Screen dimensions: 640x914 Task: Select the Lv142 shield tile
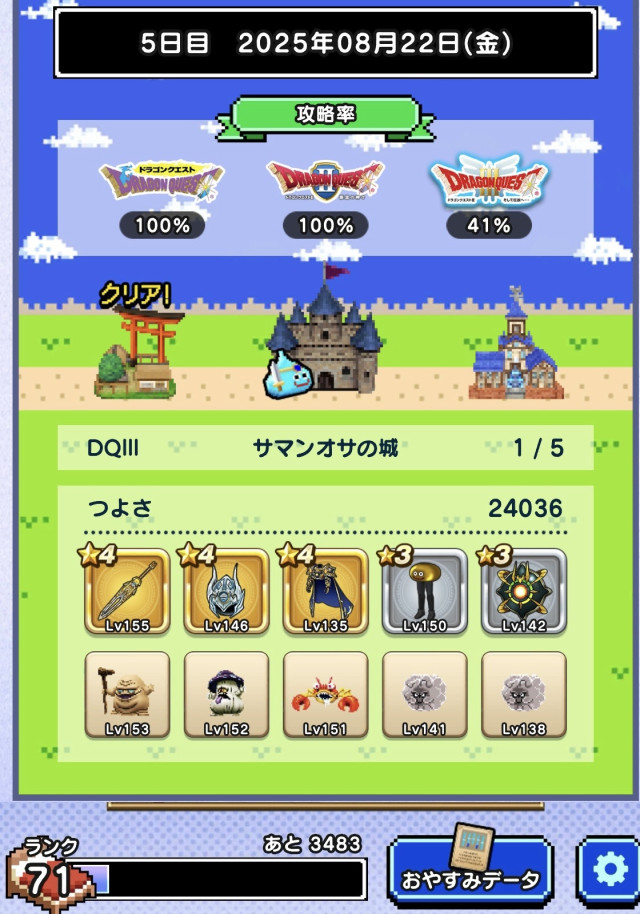point(523,592)
